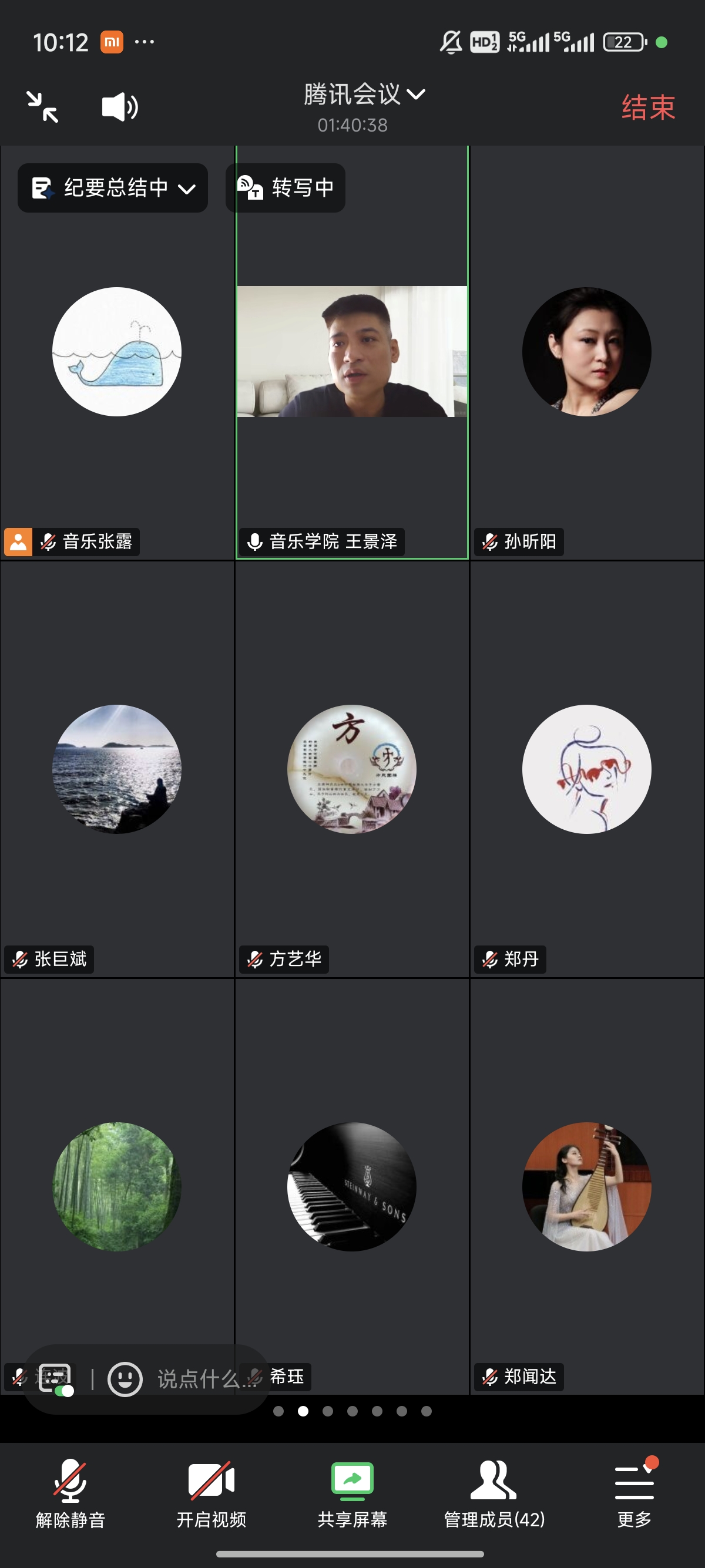Minimize the meeting window
Image resolution: width=705 pixels, height=1568 pixels.
coord(43,106)
